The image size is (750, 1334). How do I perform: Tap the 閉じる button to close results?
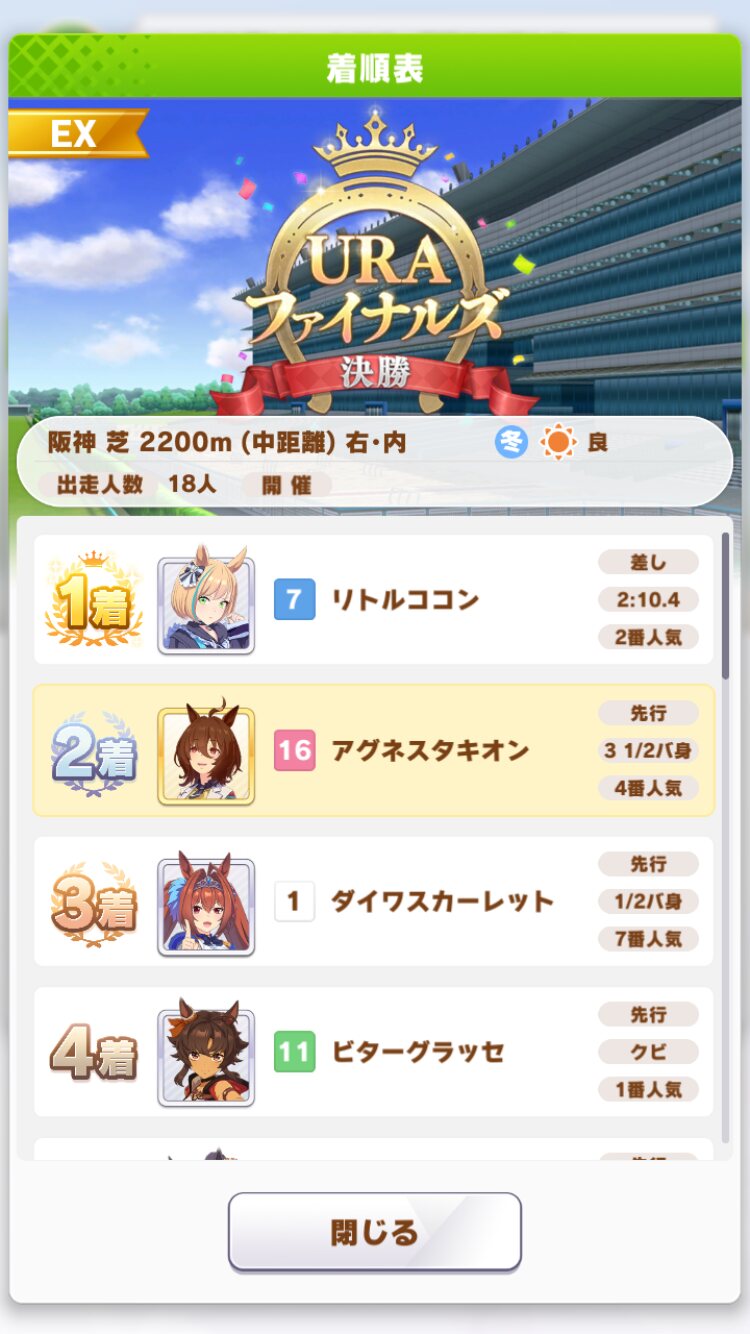coord(375,1231)
